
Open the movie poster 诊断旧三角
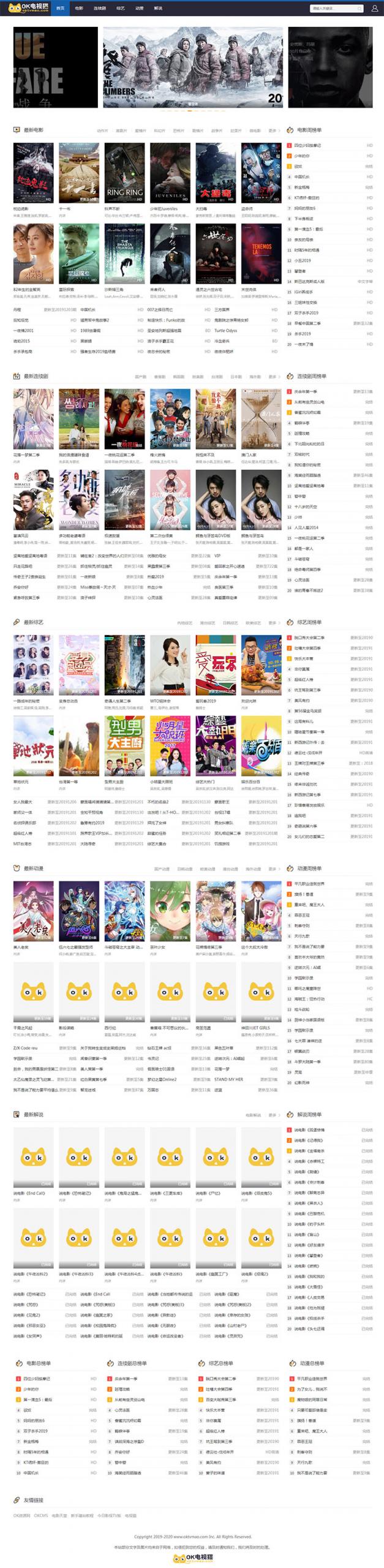tap(124, 253)
